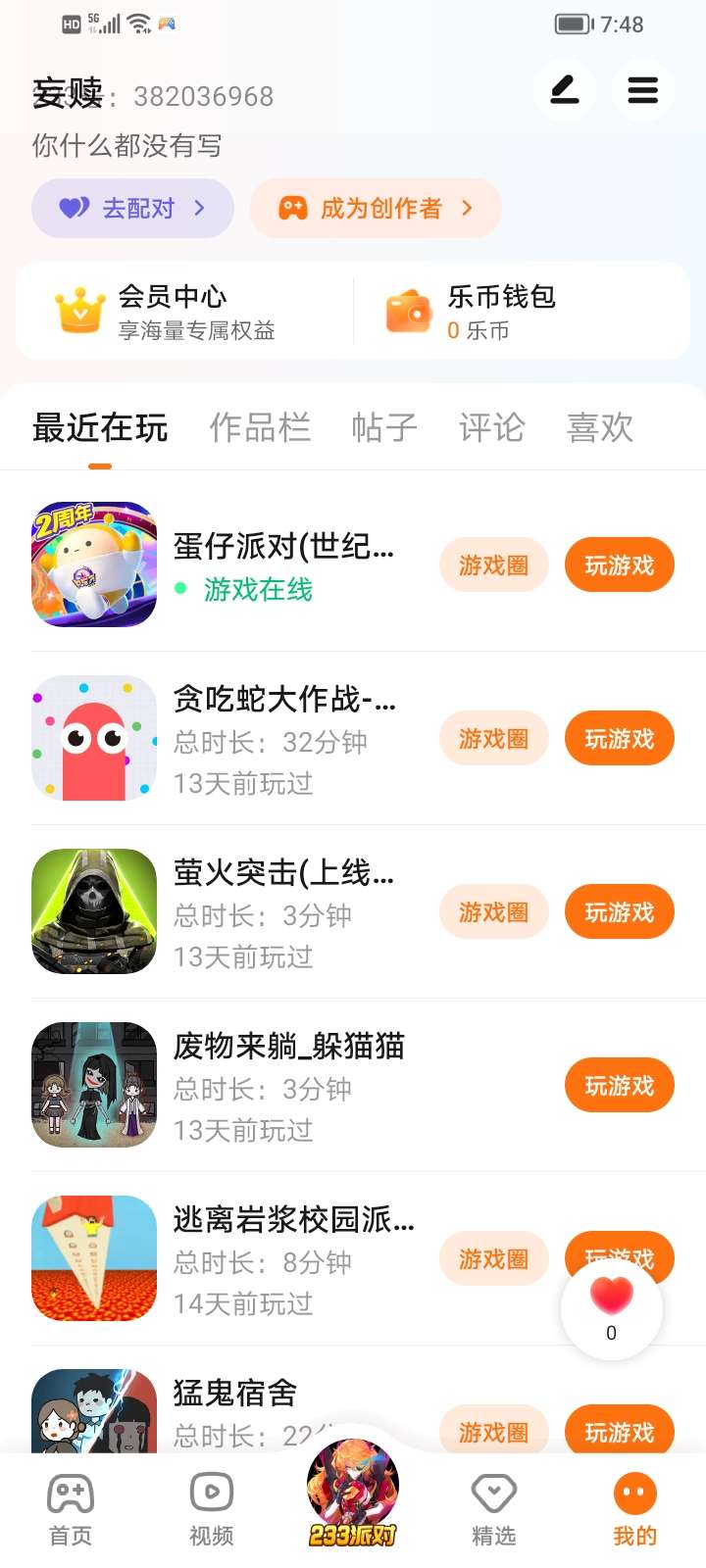Go to the 首页 home tab

click(x=71, y=1509)
